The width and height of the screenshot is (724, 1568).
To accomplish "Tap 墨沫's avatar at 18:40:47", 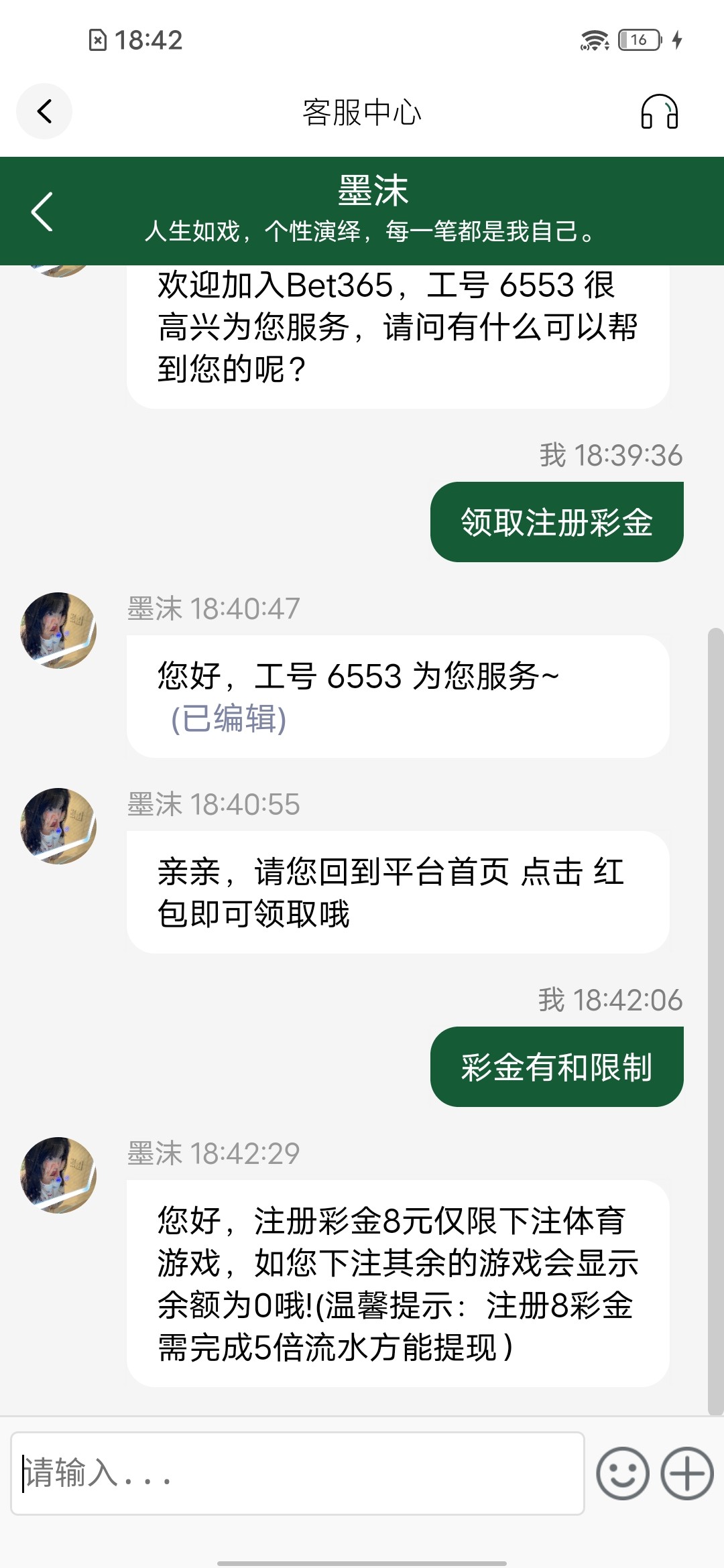I will 58,630.
